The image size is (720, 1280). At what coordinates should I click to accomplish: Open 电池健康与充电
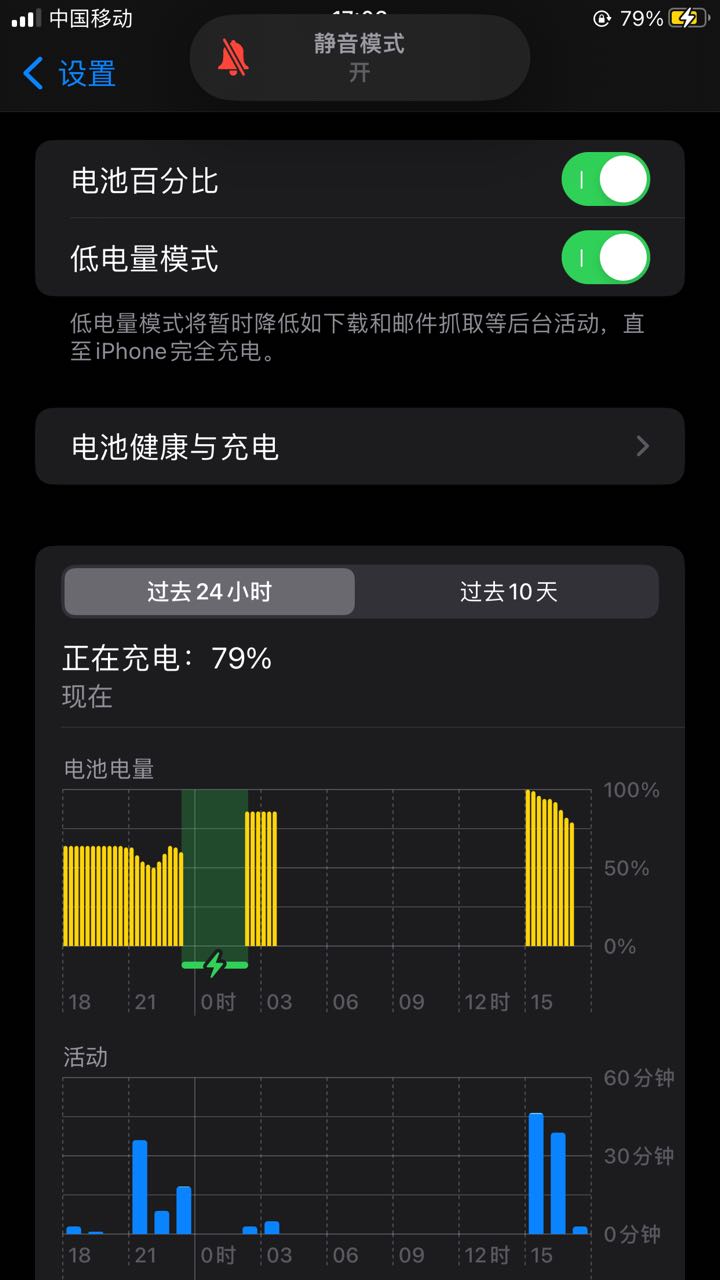360,446
